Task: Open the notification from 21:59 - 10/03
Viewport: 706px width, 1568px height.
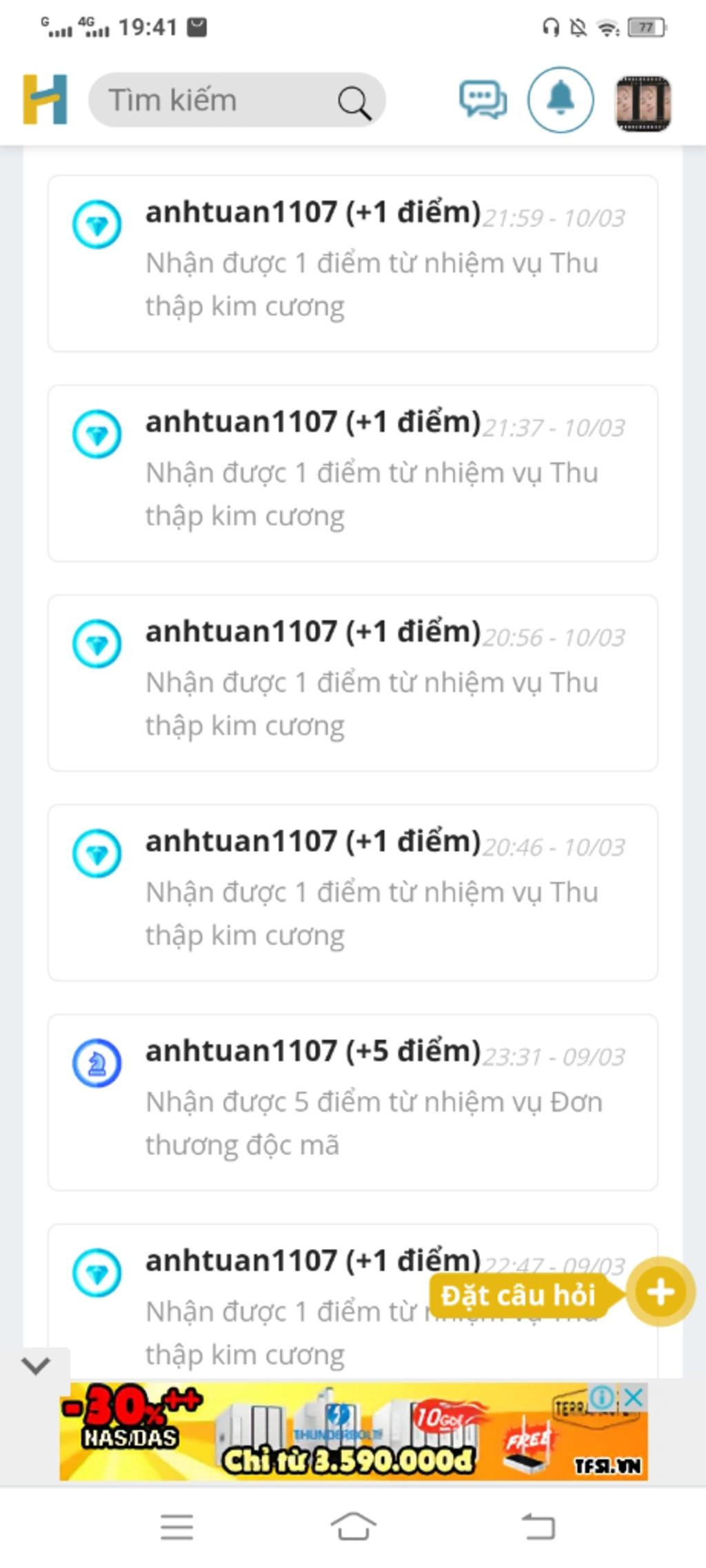Action: (x=352, y=263)
